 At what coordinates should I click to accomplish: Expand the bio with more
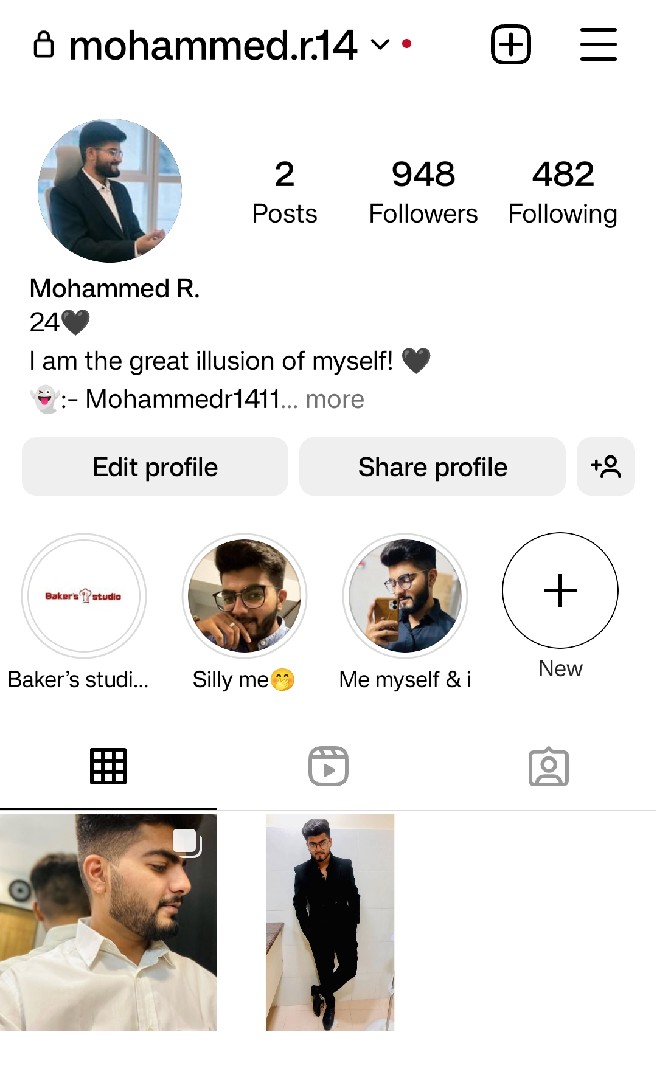point(335,400)
